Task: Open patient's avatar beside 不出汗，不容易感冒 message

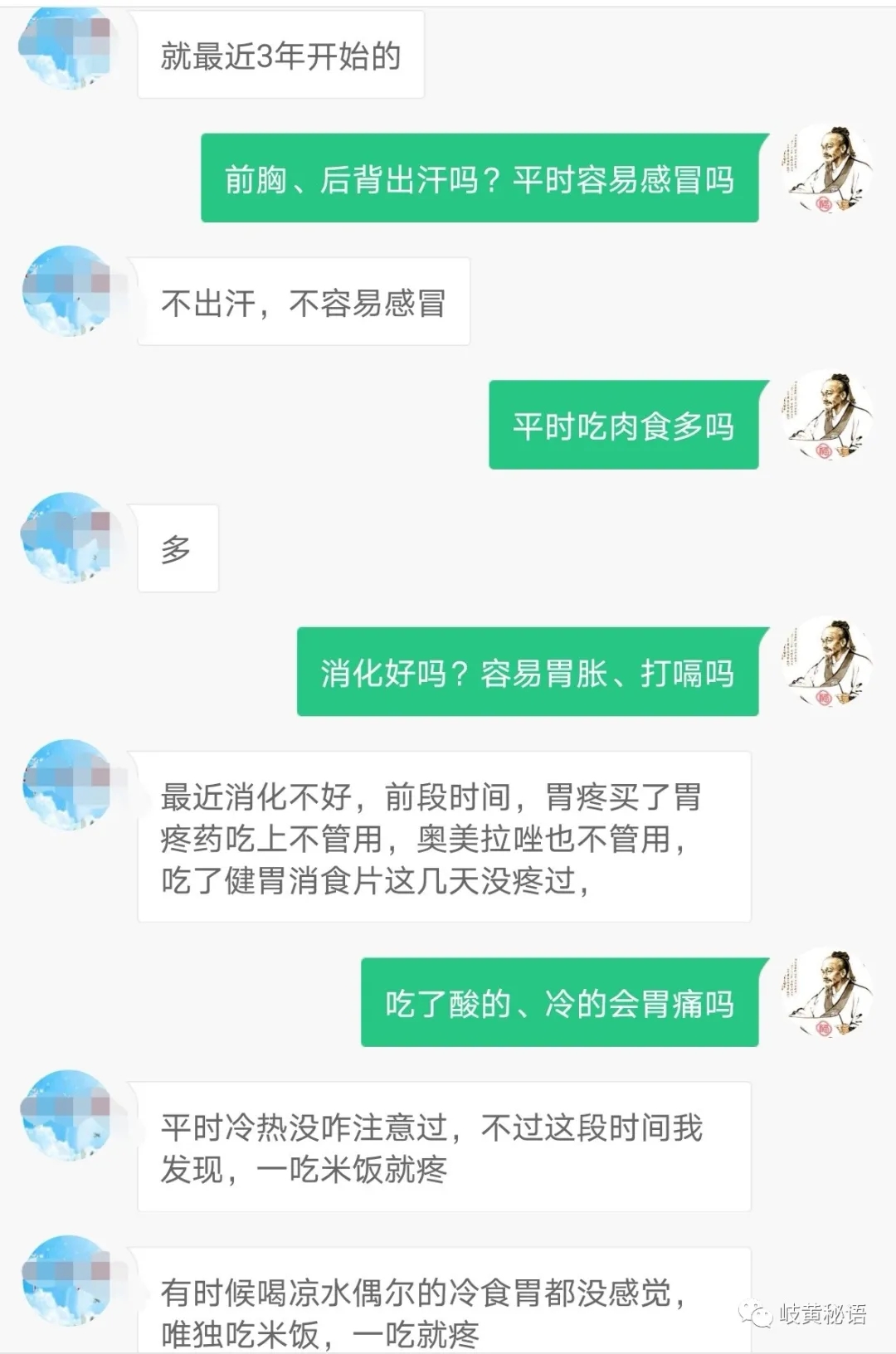Action: (66, 291)
